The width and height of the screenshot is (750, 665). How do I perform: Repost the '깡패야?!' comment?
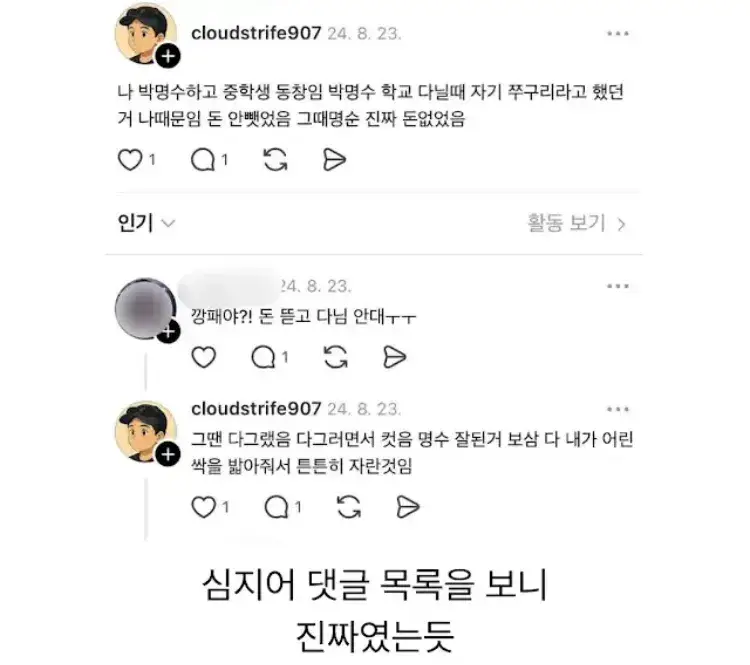(336, 357)
